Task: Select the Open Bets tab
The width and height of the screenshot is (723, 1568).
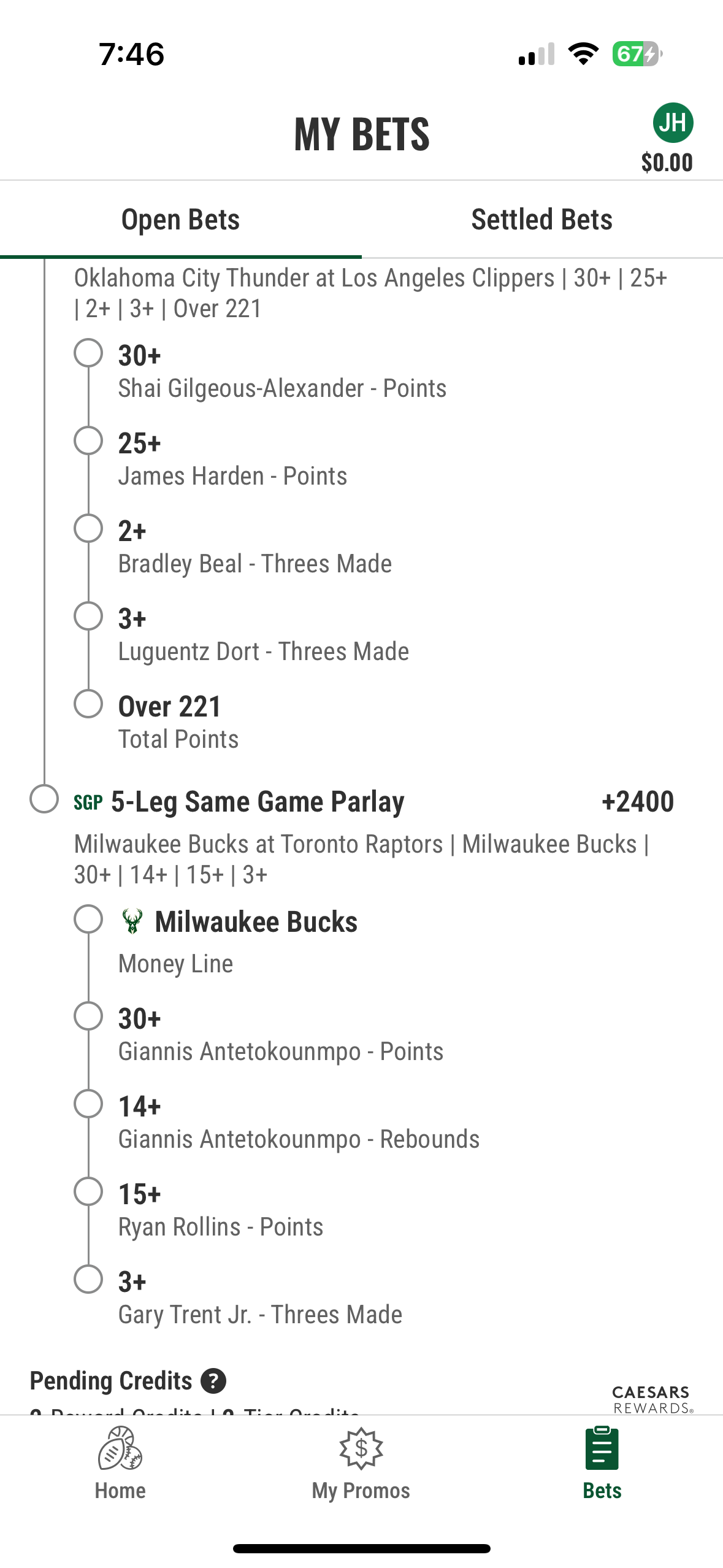Action: pyautogui.click(x=180, y=220)
